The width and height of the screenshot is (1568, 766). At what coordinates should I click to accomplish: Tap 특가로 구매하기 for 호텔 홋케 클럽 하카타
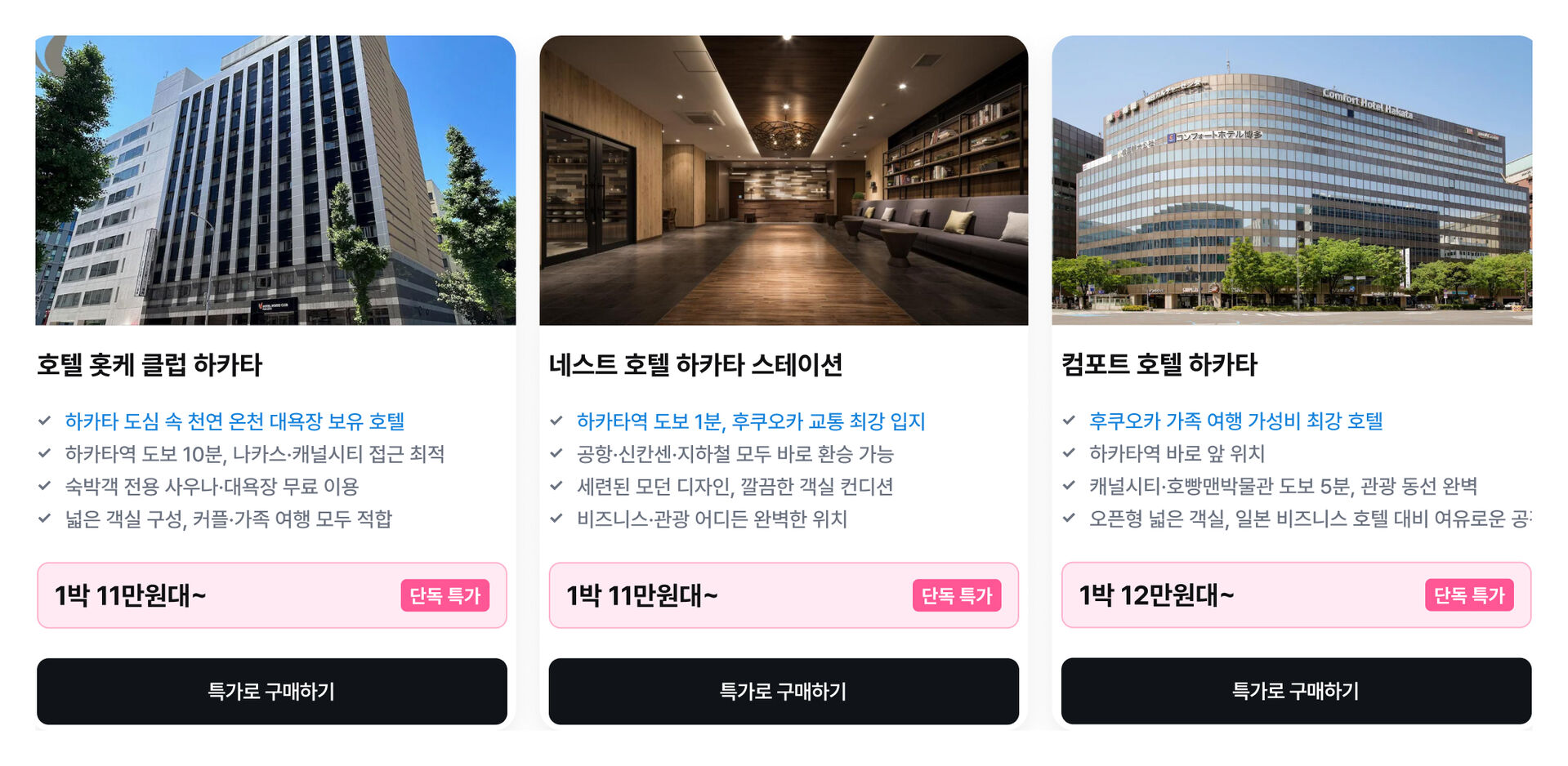[271, 691]
